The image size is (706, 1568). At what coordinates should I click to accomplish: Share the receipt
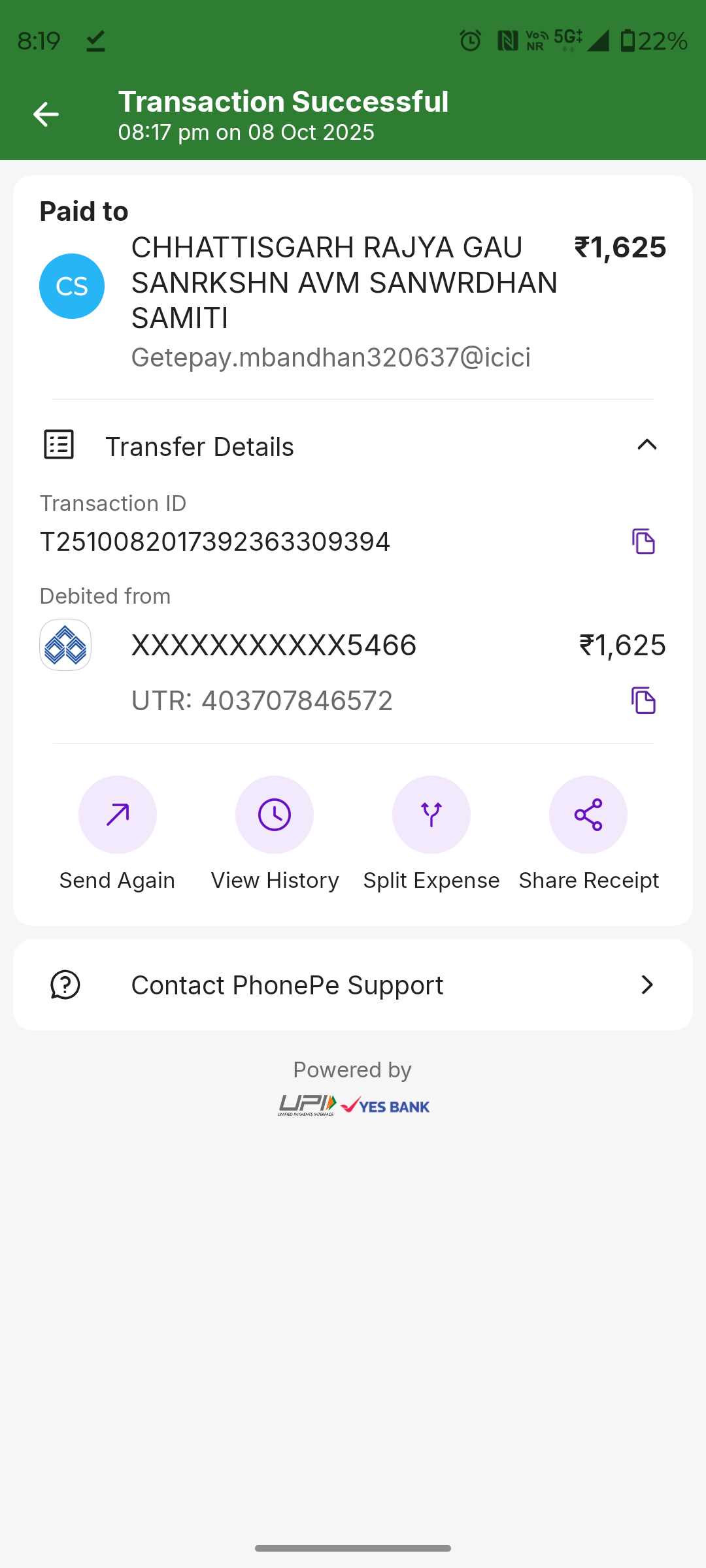[588, 815]
